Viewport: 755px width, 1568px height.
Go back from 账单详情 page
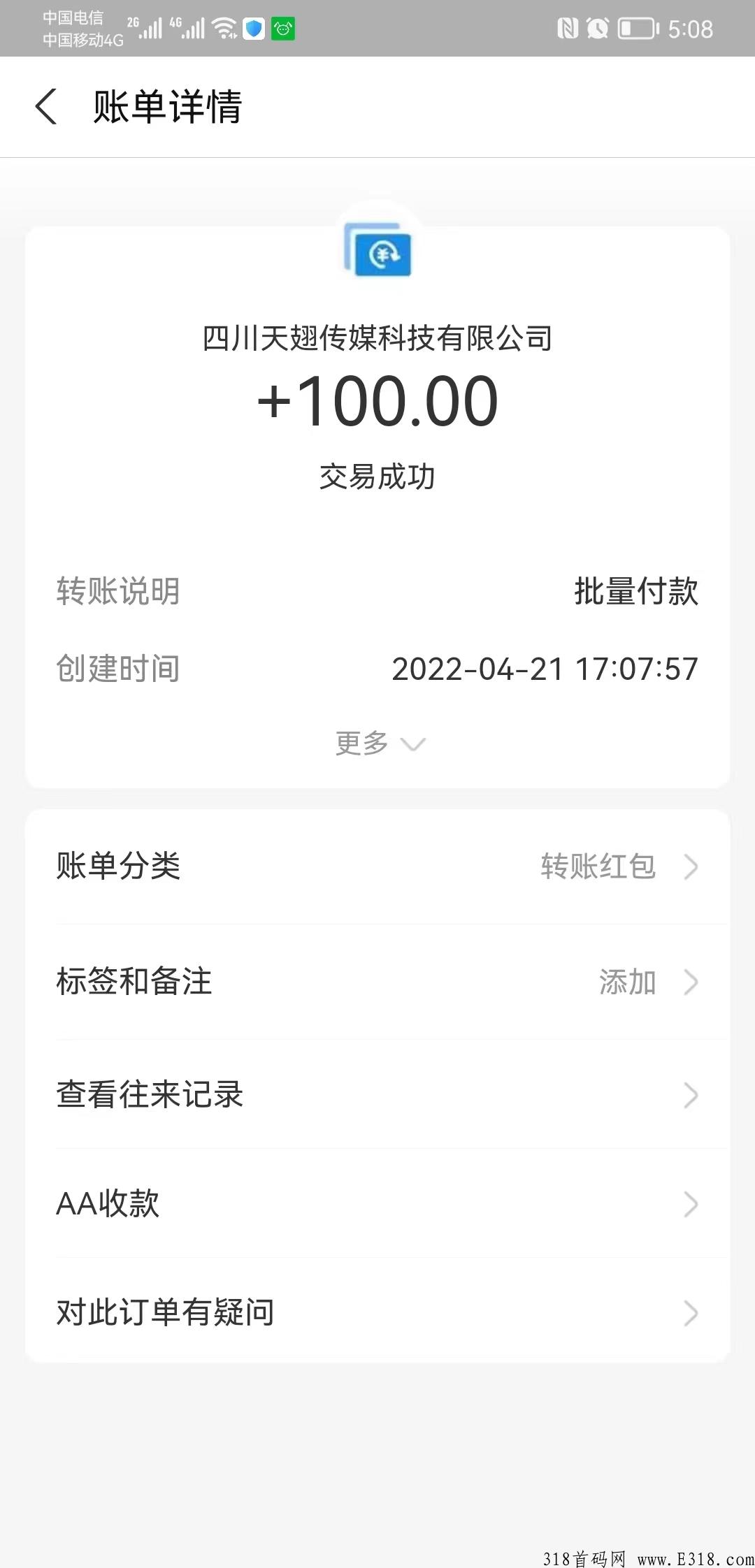tap(46, 107)
